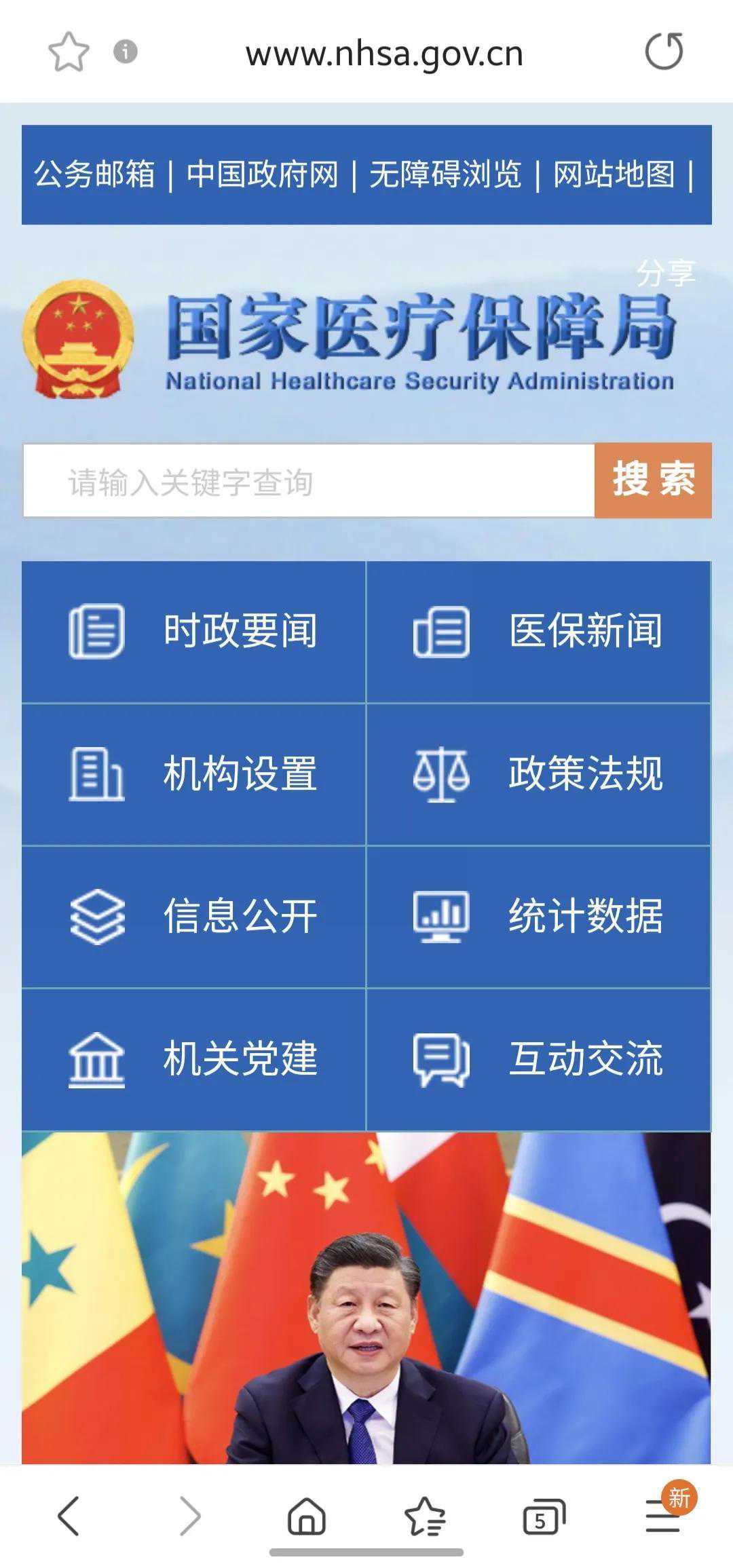The height and width of the screenshot is (1568, 733).
Task: Open the 中国政府网 link
Action: click(262, 174)
